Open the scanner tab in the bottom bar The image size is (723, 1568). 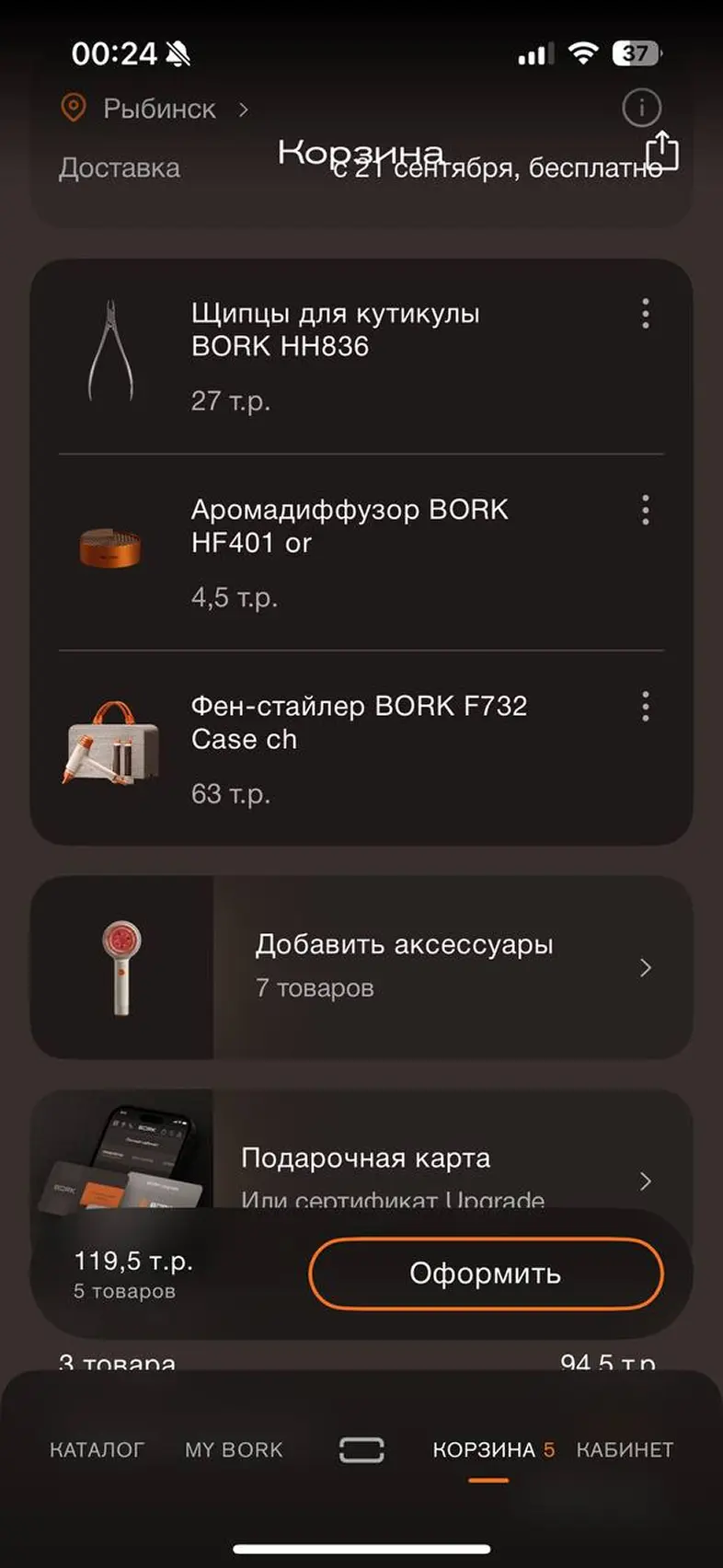tap(361, 1450)
